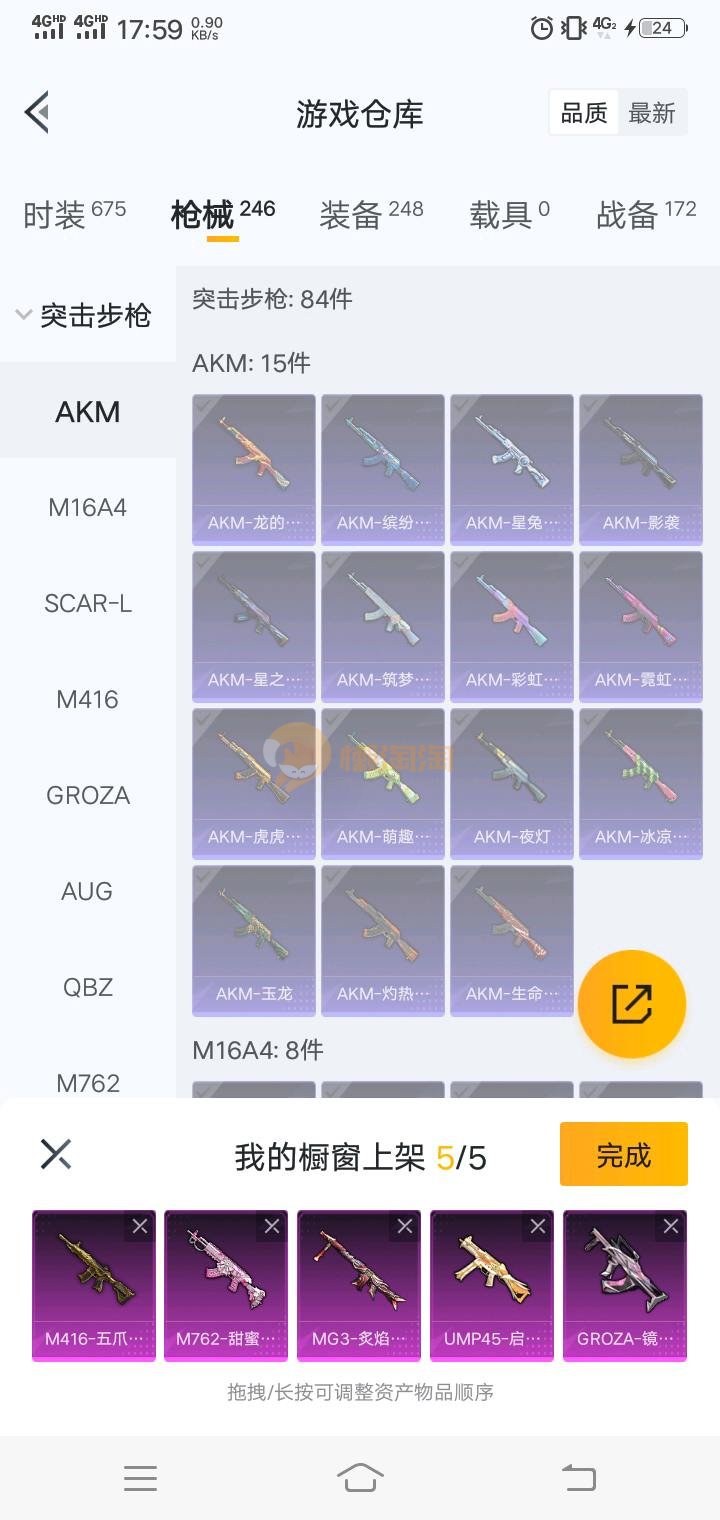The height and width of the screenshot is (1520, 720).
Task: Tap the orange share floating button
Action: (632, 1004)
